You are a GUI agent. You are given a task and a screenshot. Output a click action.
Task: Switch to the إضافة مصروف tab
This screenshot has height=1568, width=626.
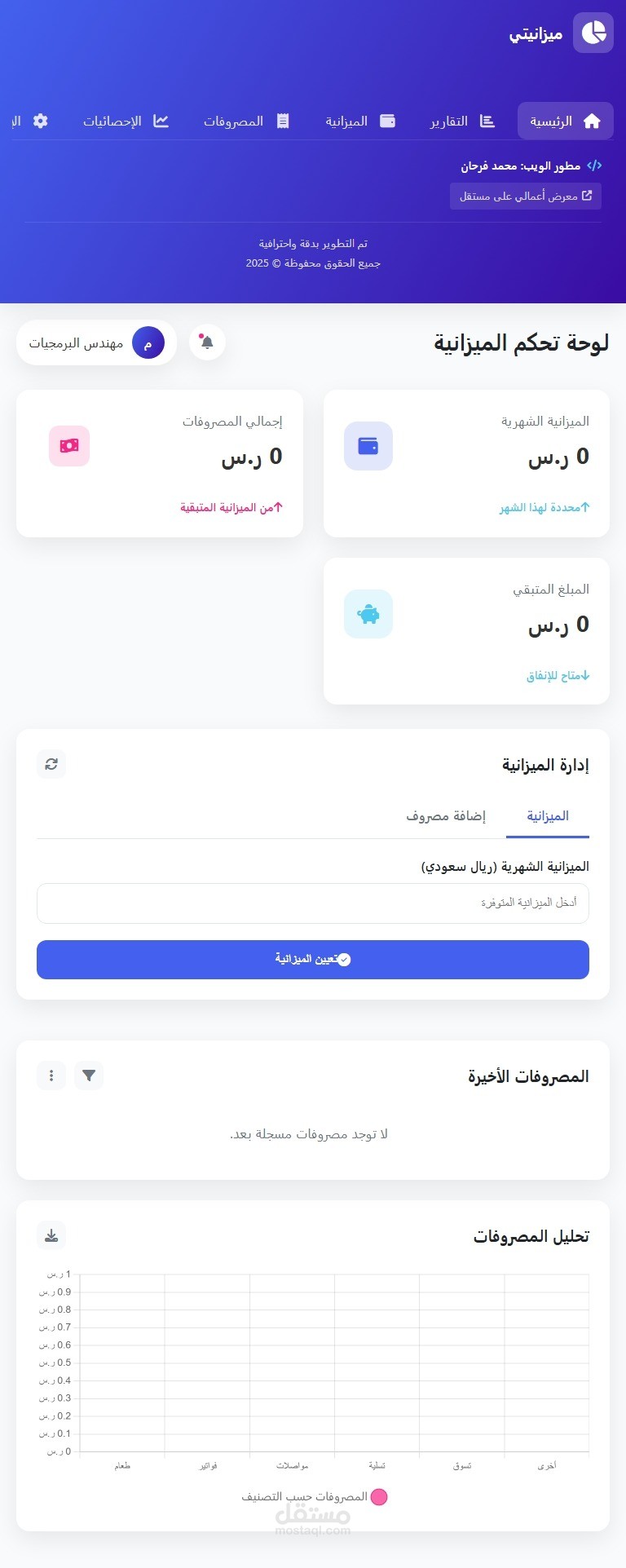(445, 816)
